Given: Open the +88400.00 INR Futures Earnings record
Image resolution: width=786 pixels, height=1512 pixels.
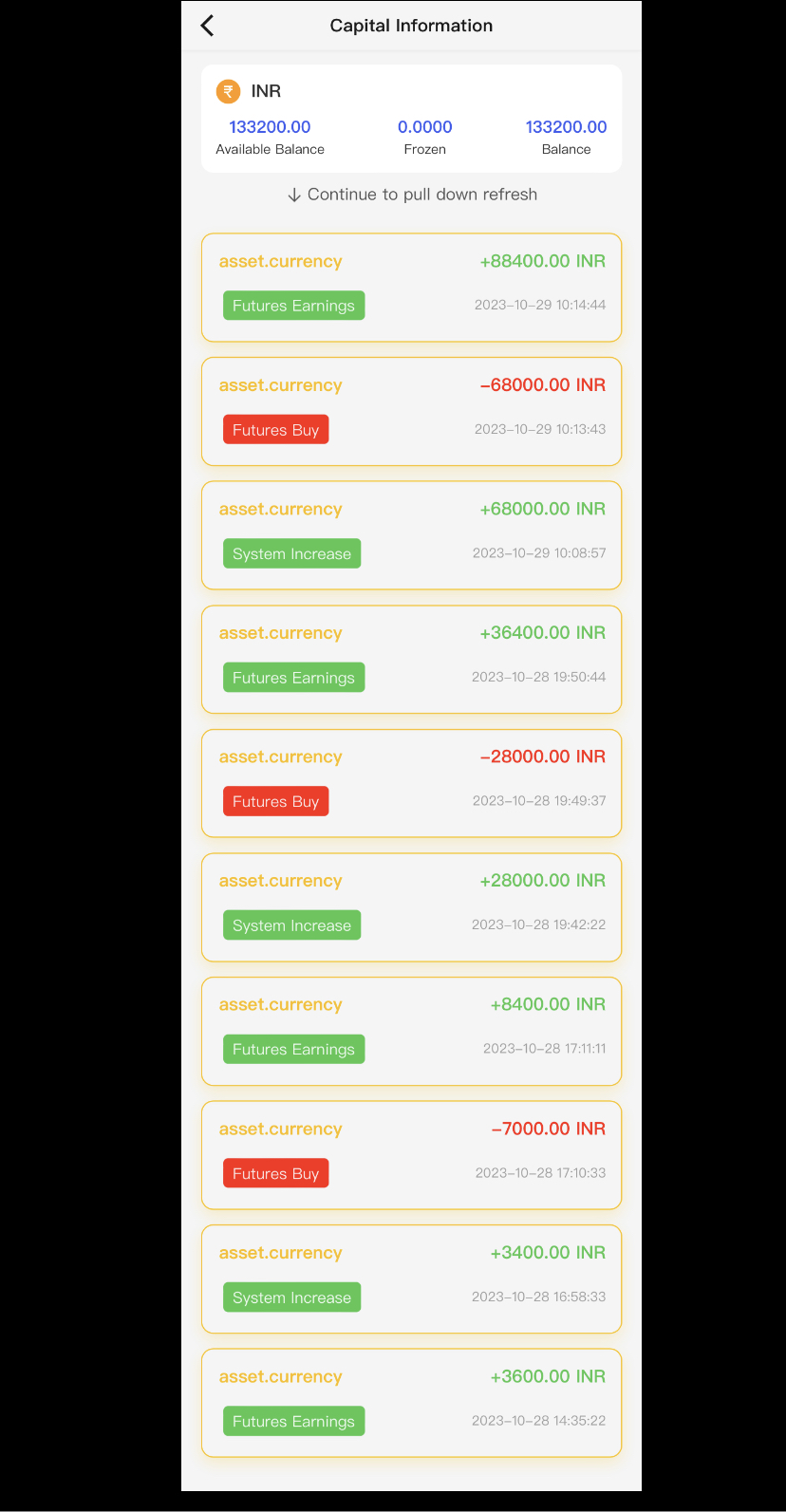Looking at the screenshot, I should tap(411, 288).
